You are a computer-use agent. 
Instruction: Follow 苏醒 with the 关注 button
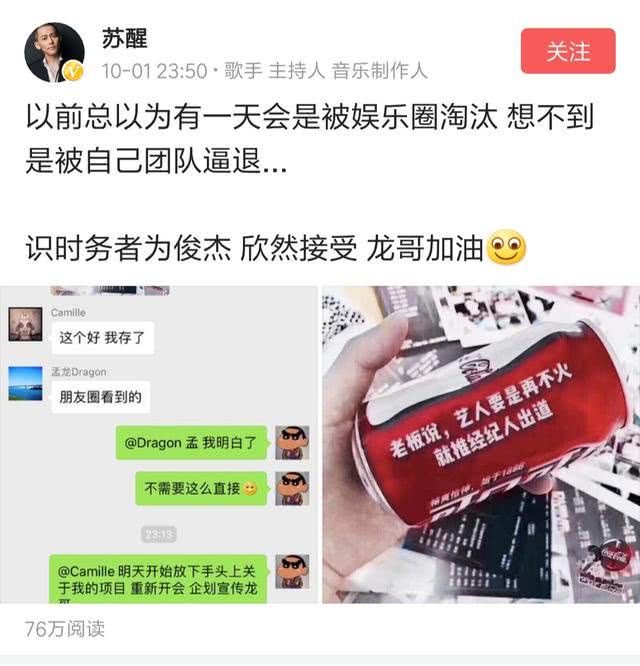567,51
